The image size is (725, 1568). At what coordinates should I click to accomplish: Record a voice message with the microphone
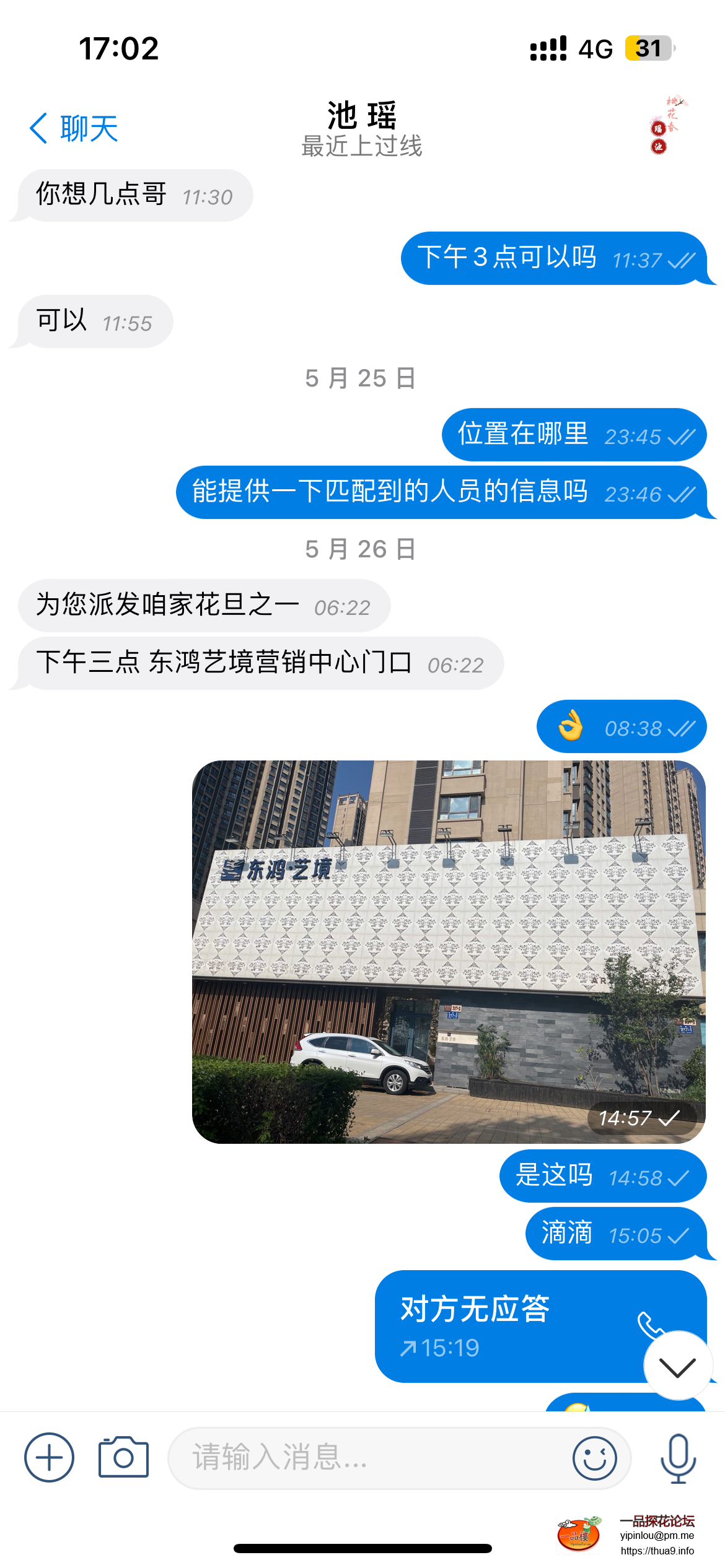coord(678,1458)
